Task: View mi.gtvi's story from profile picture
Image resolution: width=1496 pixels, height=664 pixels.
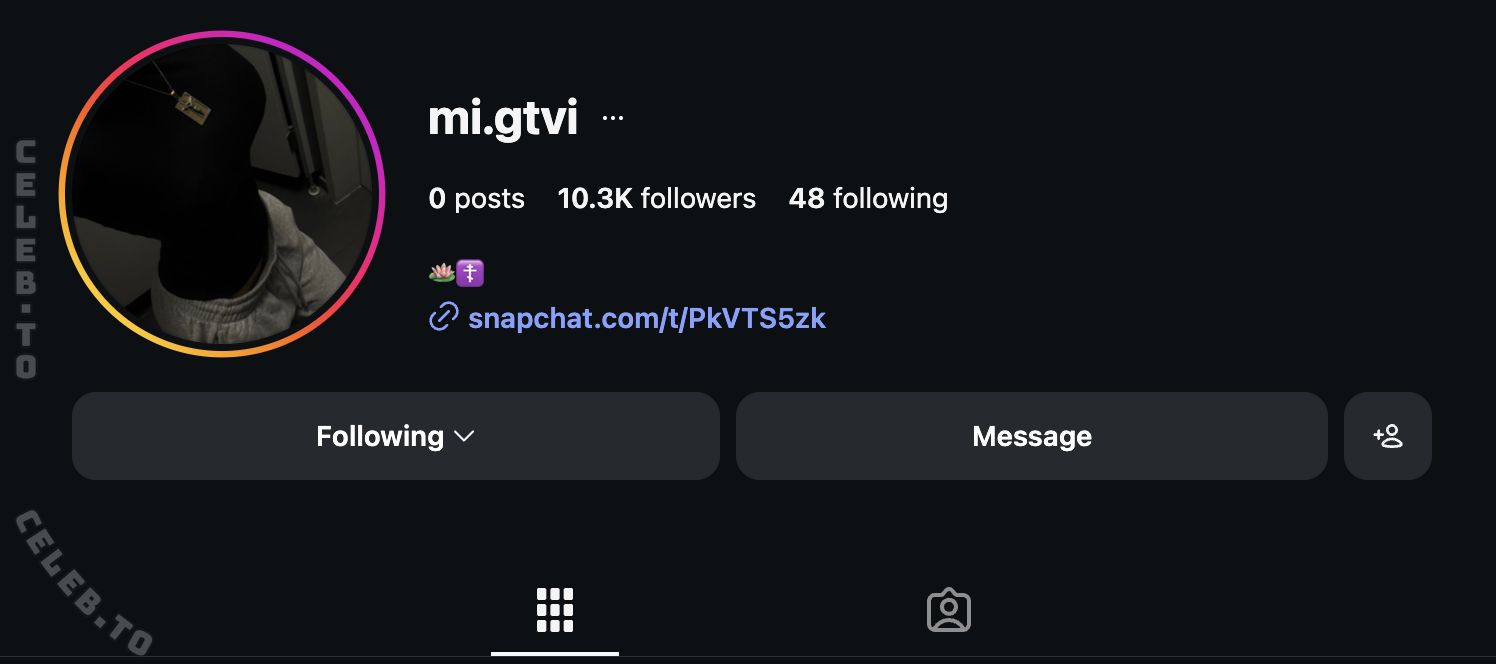Action: 222,194
